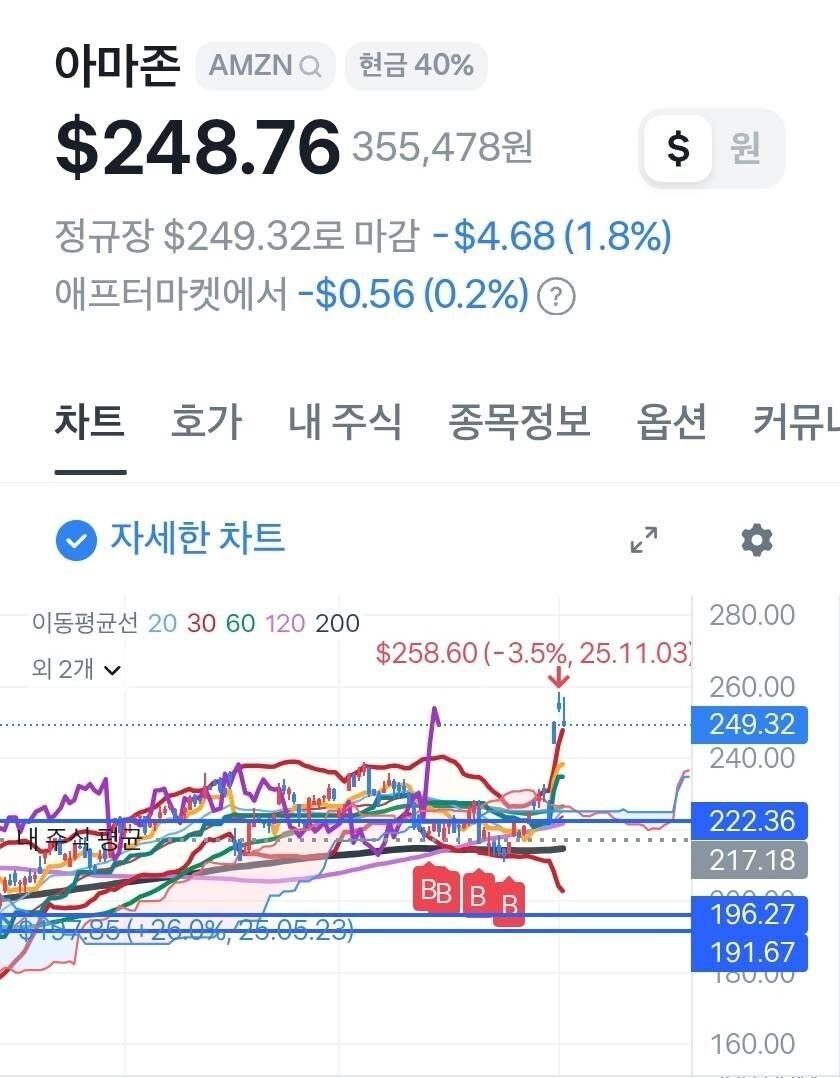840x1078 pixels.
Task: Click the blue 249.32 price label
Action: [x=750, y=724]
